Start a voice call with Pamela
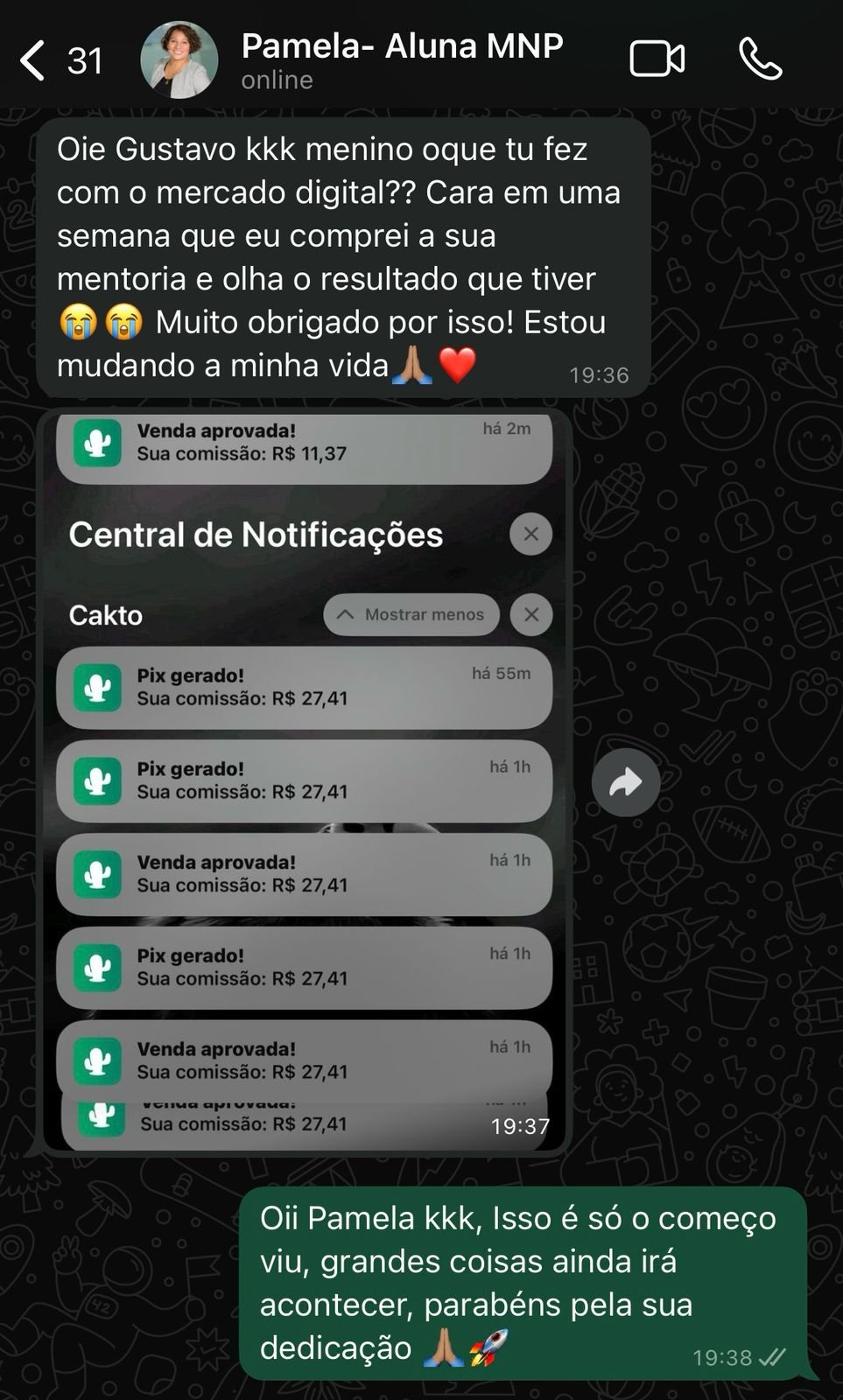Screen dimensions: 843x1400 pyautogui.click(x=760, y=59)
